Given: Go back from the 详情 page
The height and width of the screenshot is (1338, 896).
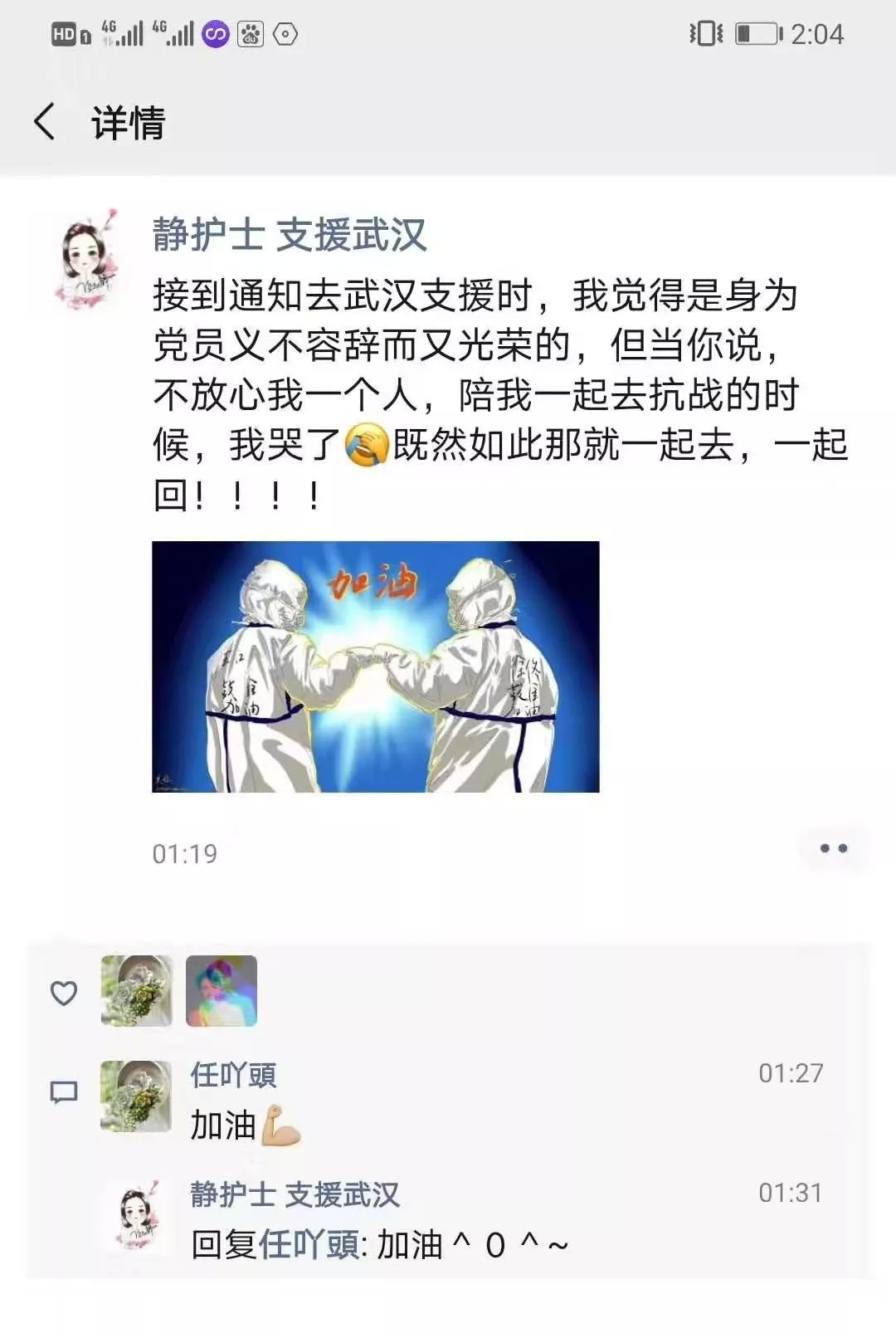Looking at the screenshot, I should point(45,122).
